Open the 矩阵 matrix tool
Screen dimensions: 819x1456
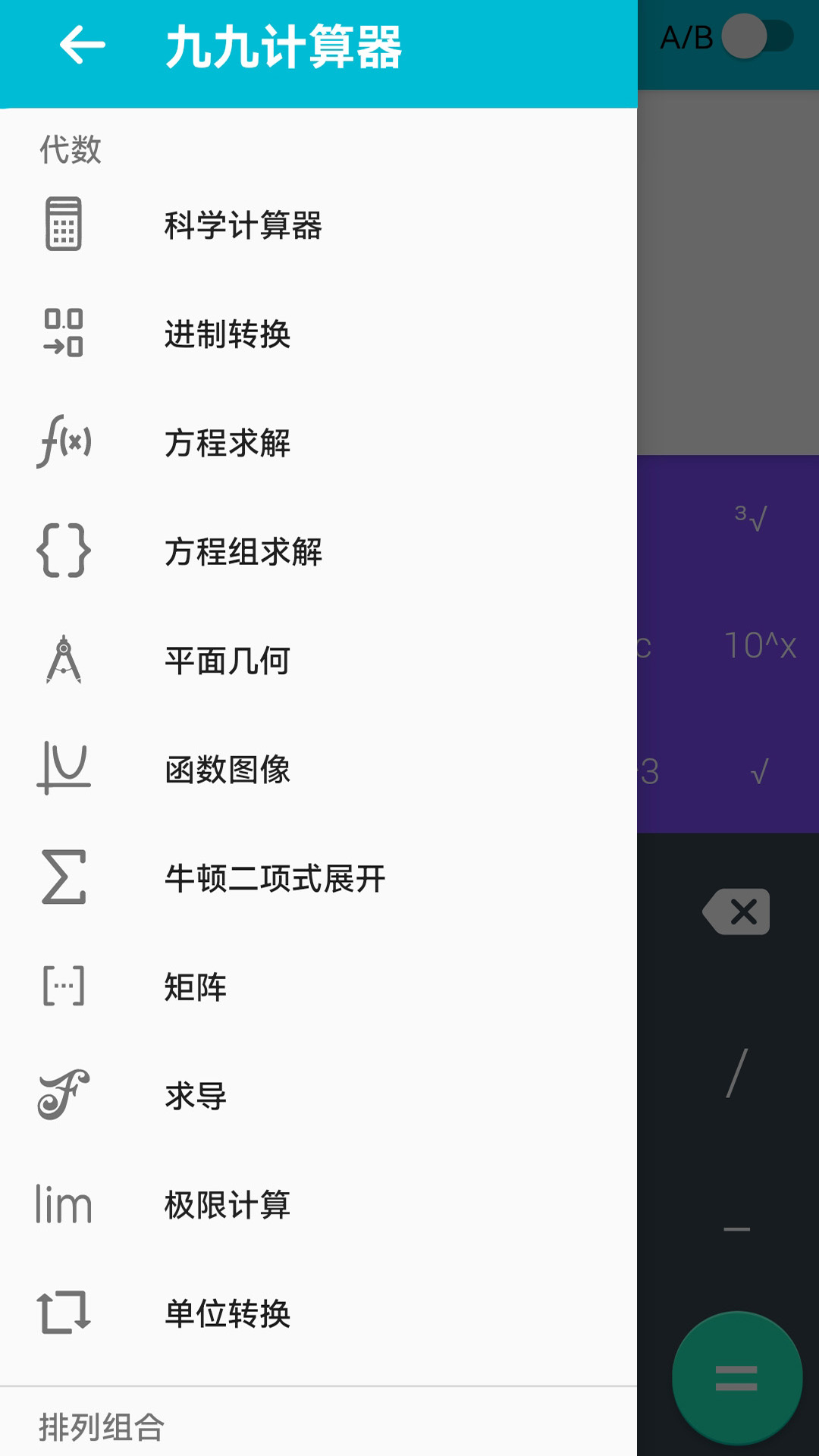[196, 987]
